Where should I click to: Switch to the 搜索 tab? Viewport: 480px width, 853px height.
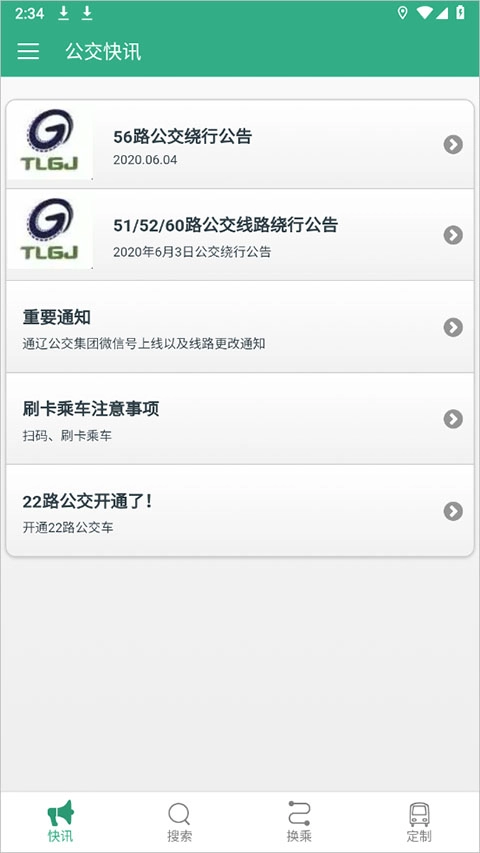[180, 822]
